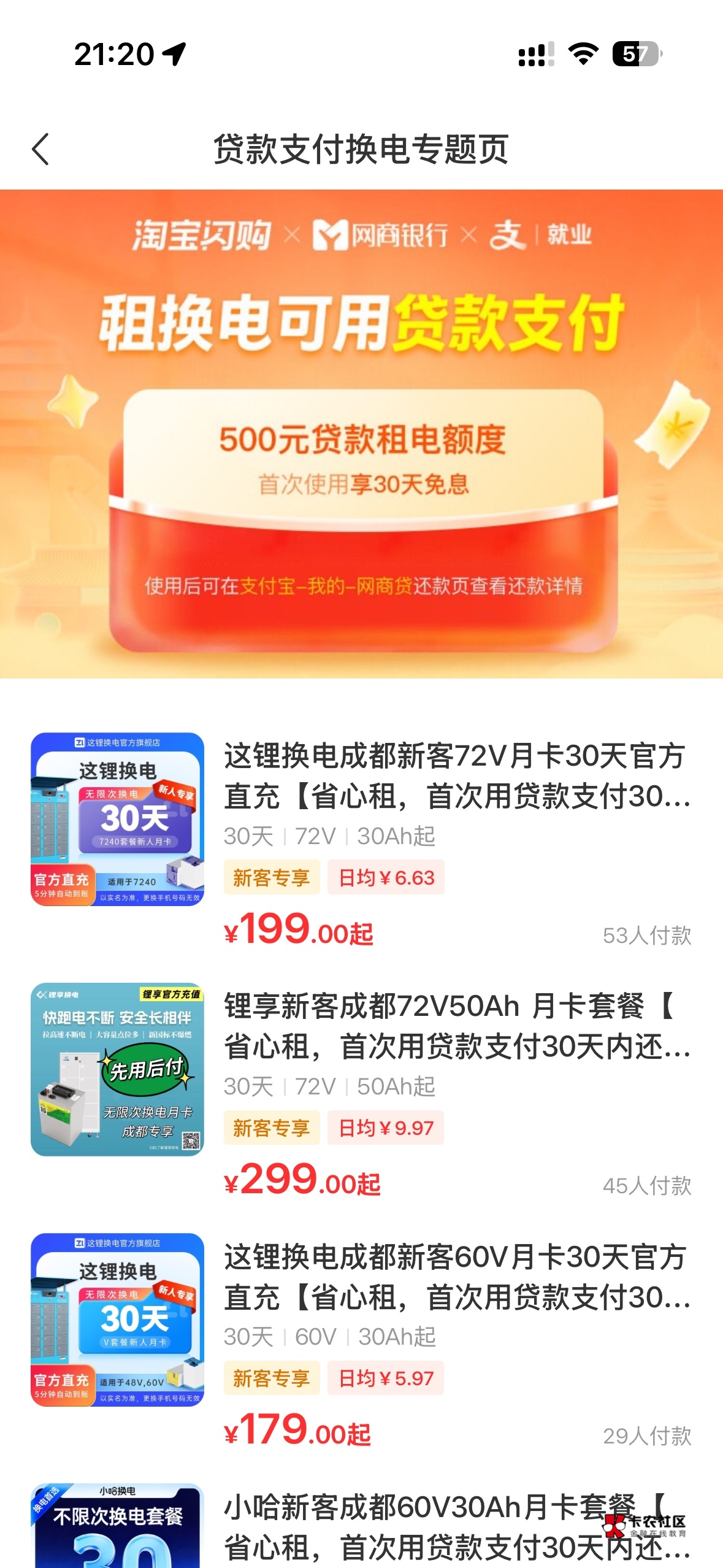Open 锂享新客成都72V50Ah月卡套餐 listing
This screenshot has height=1568, width=723.
[x=361, y=1092]
